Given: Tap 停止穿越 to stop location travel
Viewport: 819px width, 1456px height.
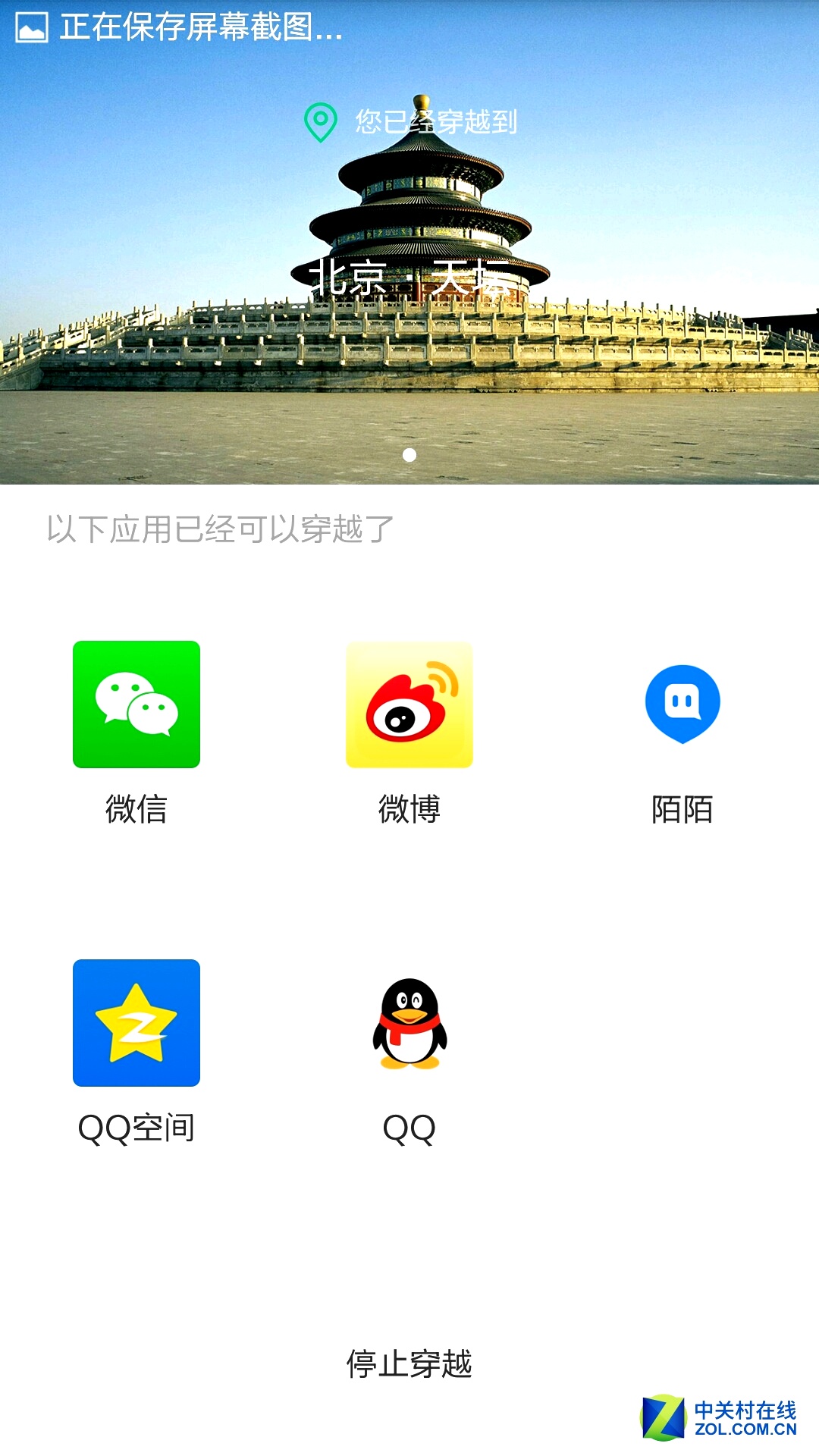Looking at the screenshot, I should 409,1364.
